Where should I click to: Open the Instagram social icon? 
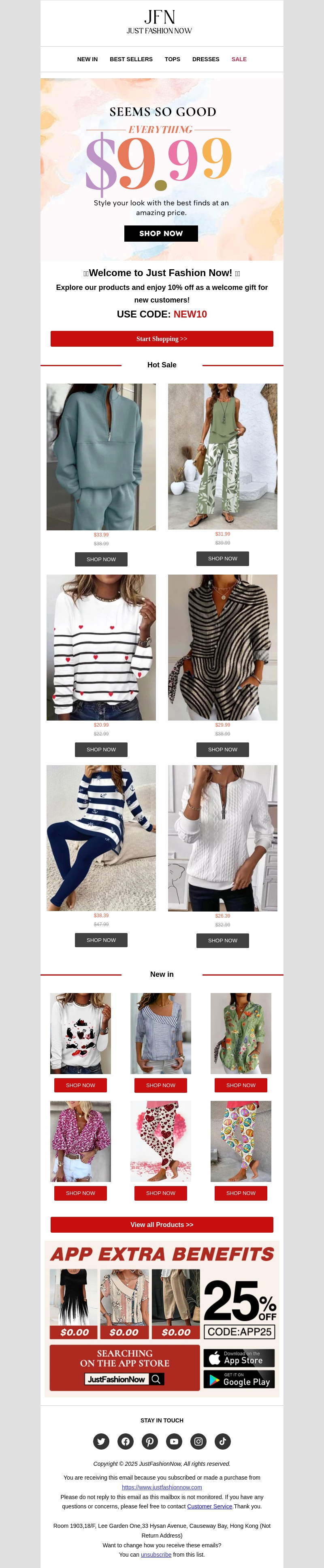(x=198, y=1441)
